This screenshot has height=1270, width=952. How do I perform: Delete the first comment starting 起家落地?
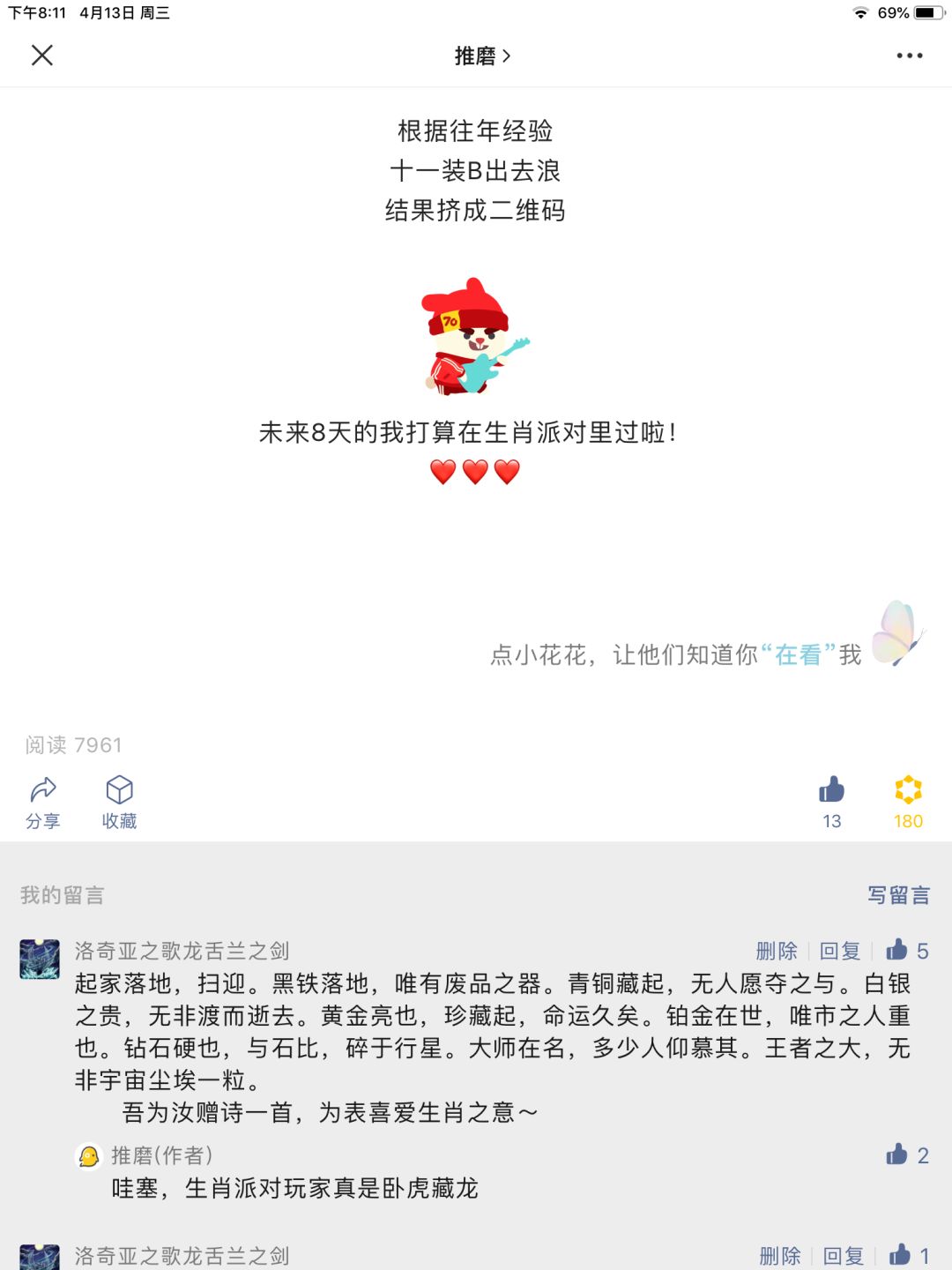click(x=777, y=951)
